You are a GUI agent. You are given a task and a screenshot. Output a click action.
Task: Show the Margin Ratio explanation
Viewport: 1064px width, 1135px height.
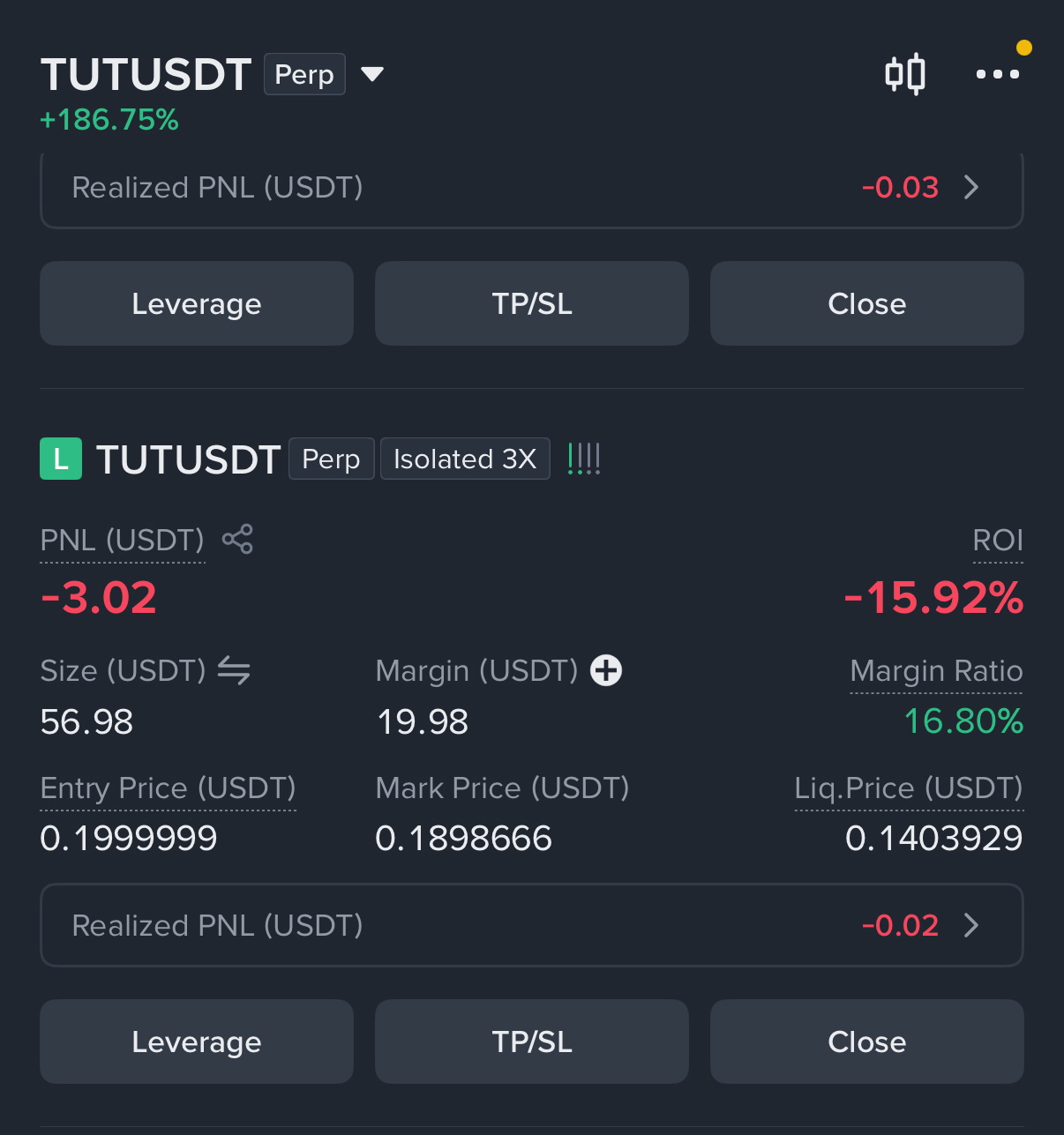tap(936, 672)
